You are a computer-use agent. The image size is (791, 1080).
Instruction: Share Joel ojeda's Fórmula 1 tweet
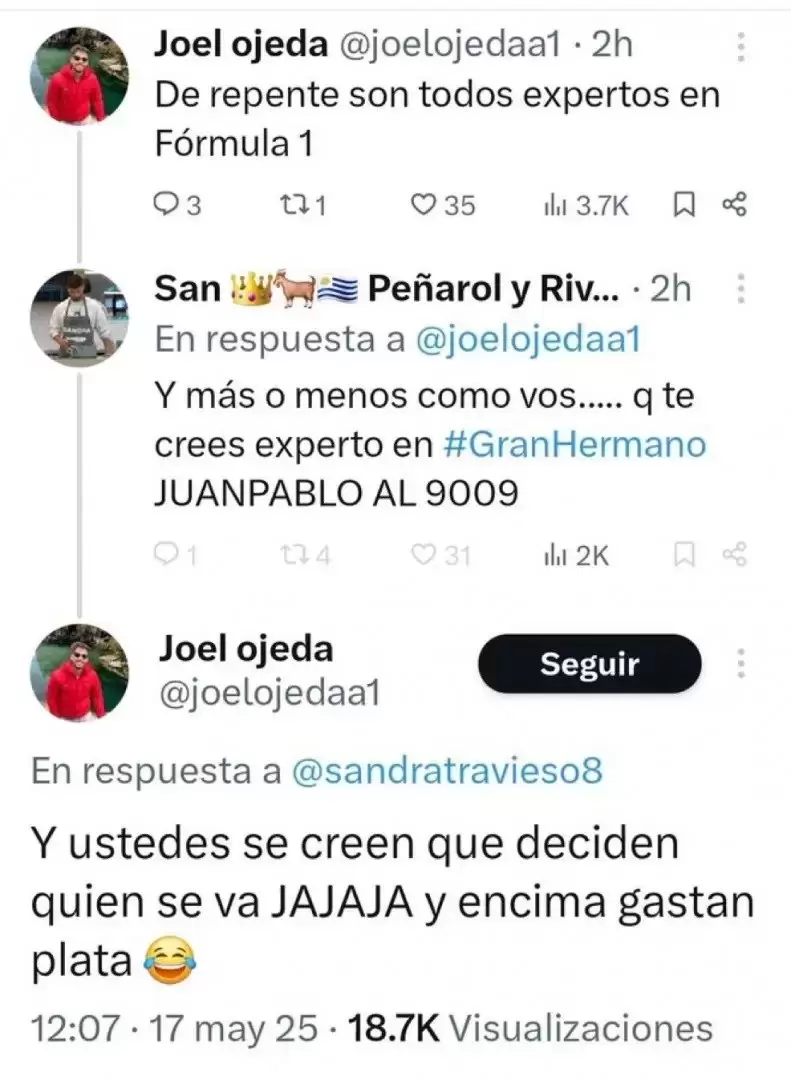point(735,206)
